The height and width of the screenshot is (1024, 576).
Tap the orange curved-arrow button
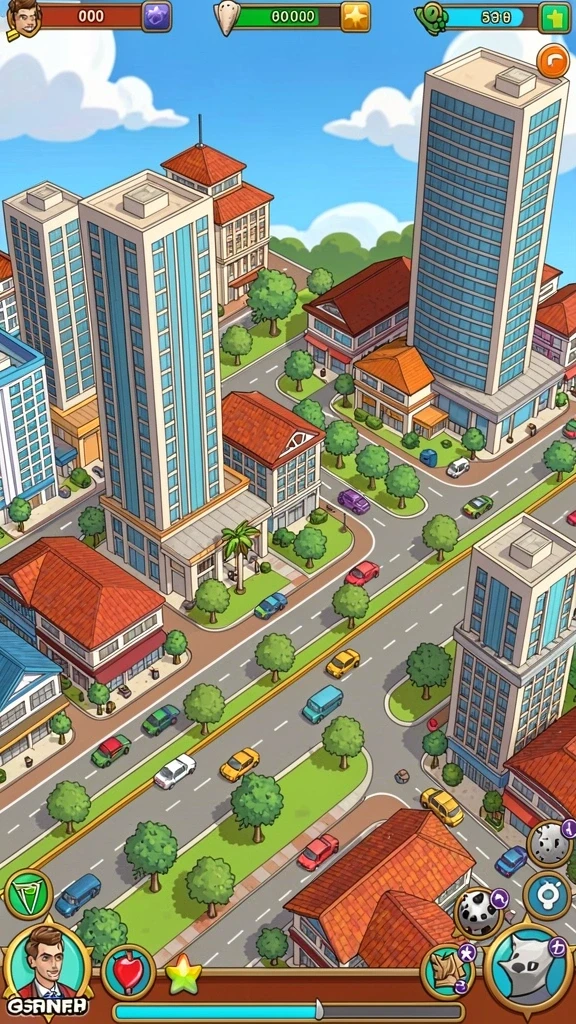point(552,62)
